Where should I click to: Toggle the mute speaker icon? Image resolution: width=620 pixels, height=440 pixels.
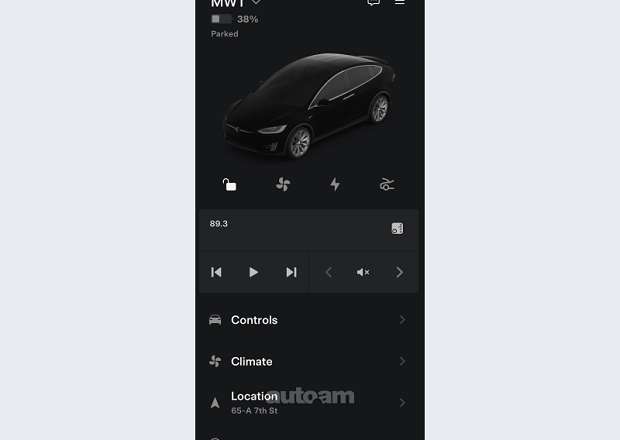pyautogui.click(x=363, y=272)
